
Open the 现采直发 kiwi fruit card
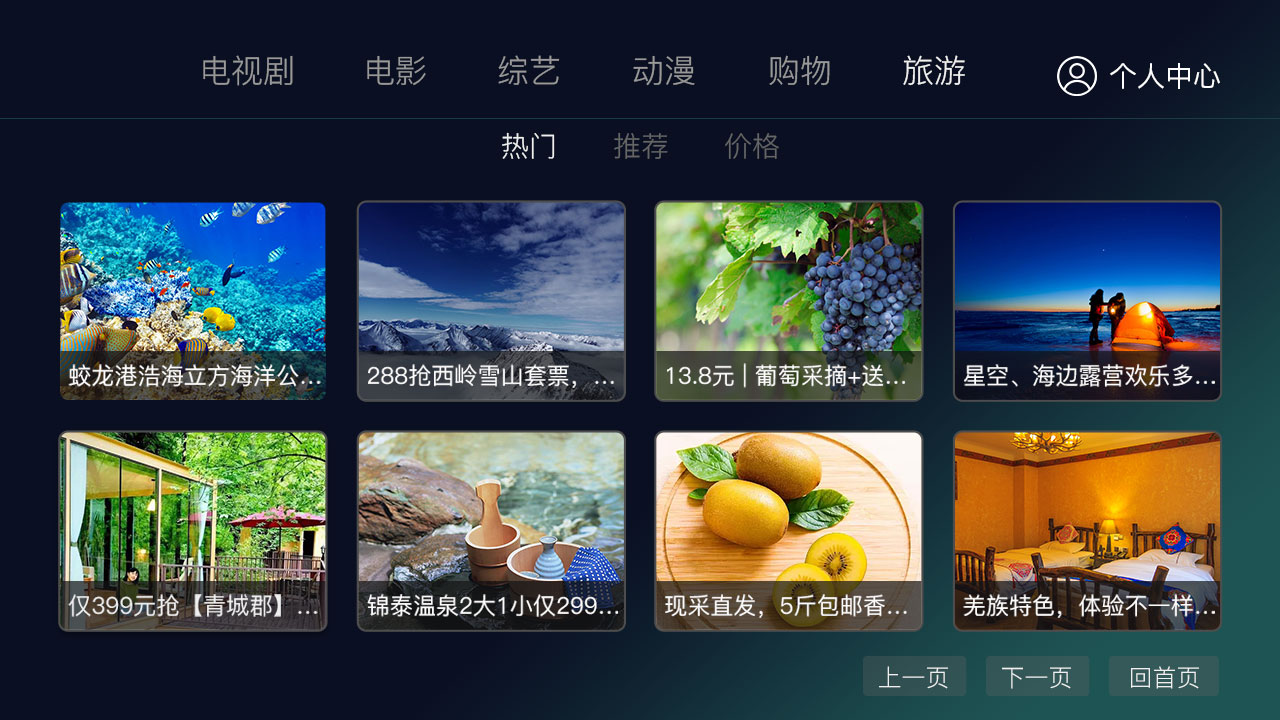(x=789, y=530)
